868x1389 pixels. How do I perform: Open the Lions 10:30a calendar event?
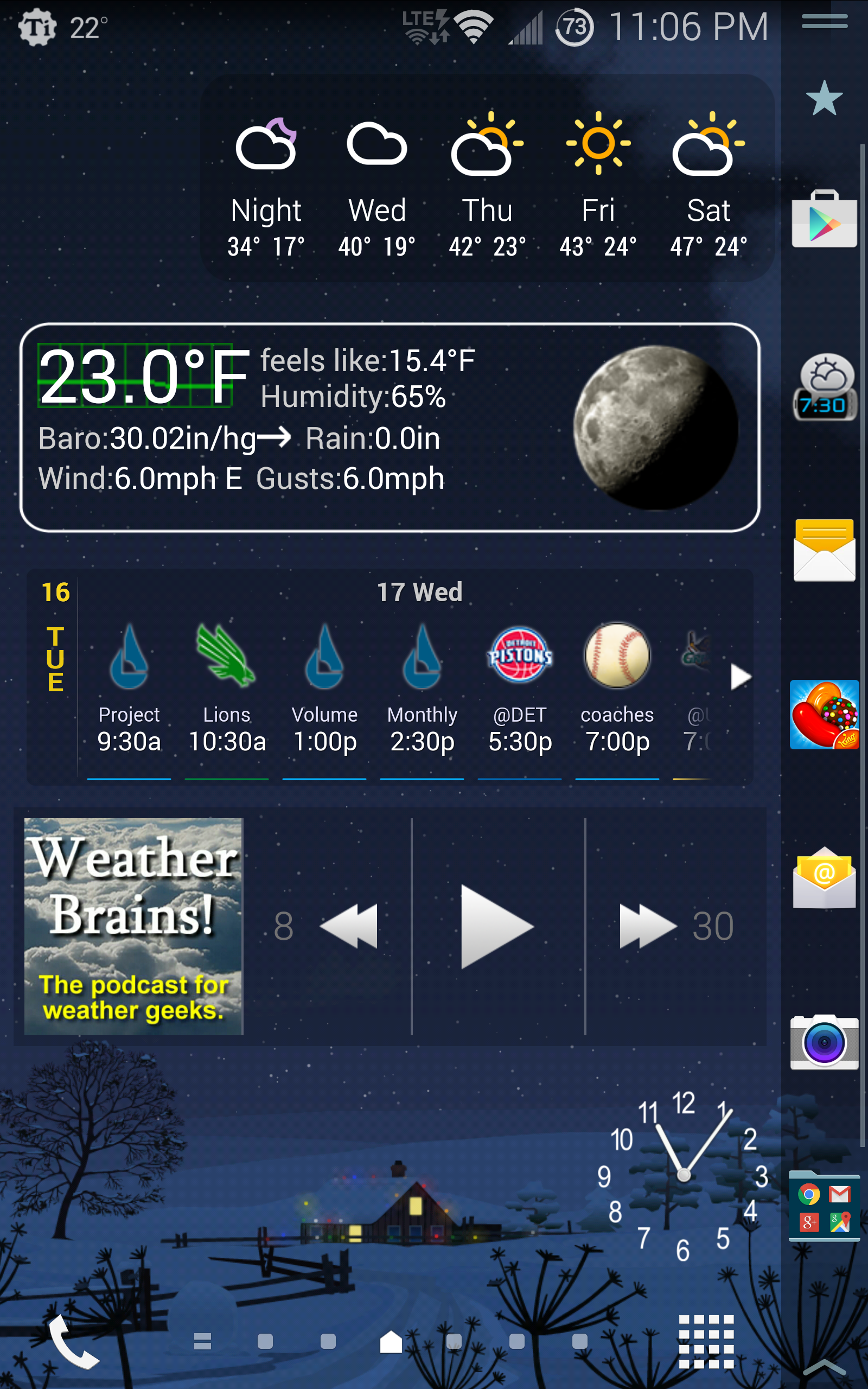pos(227,689)
